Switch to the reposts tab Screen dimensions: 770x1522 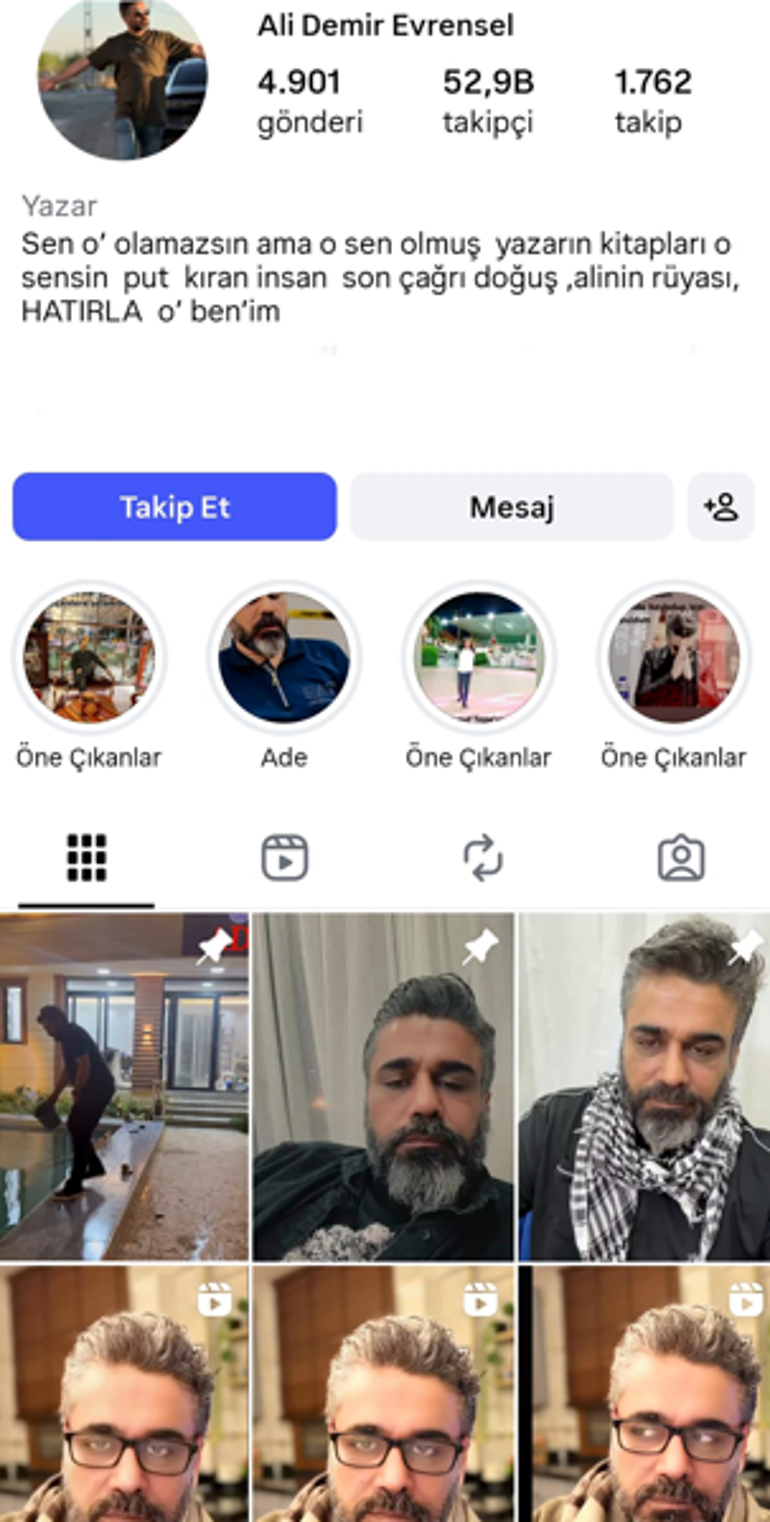click(x=482, y=858)
